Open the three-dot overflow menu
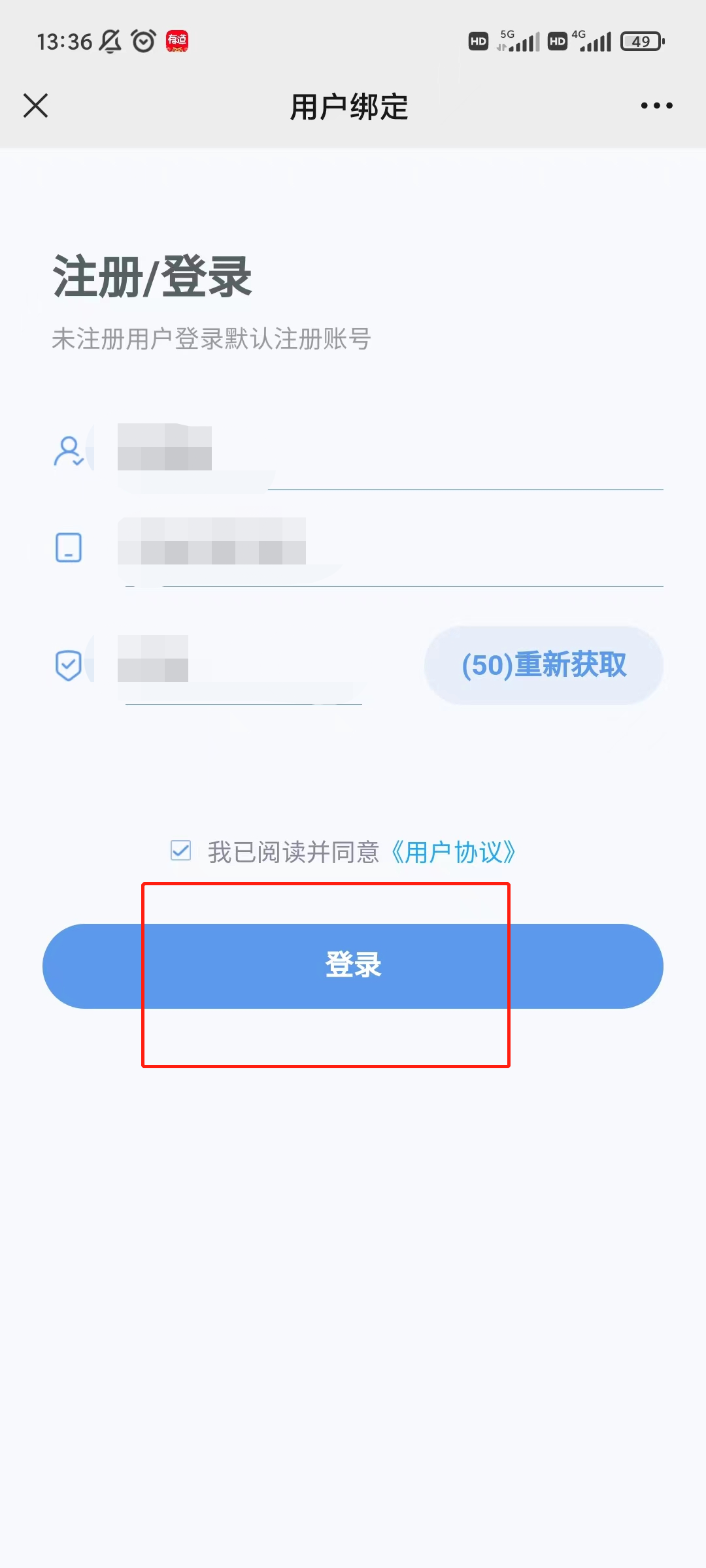 pos(656,106)
